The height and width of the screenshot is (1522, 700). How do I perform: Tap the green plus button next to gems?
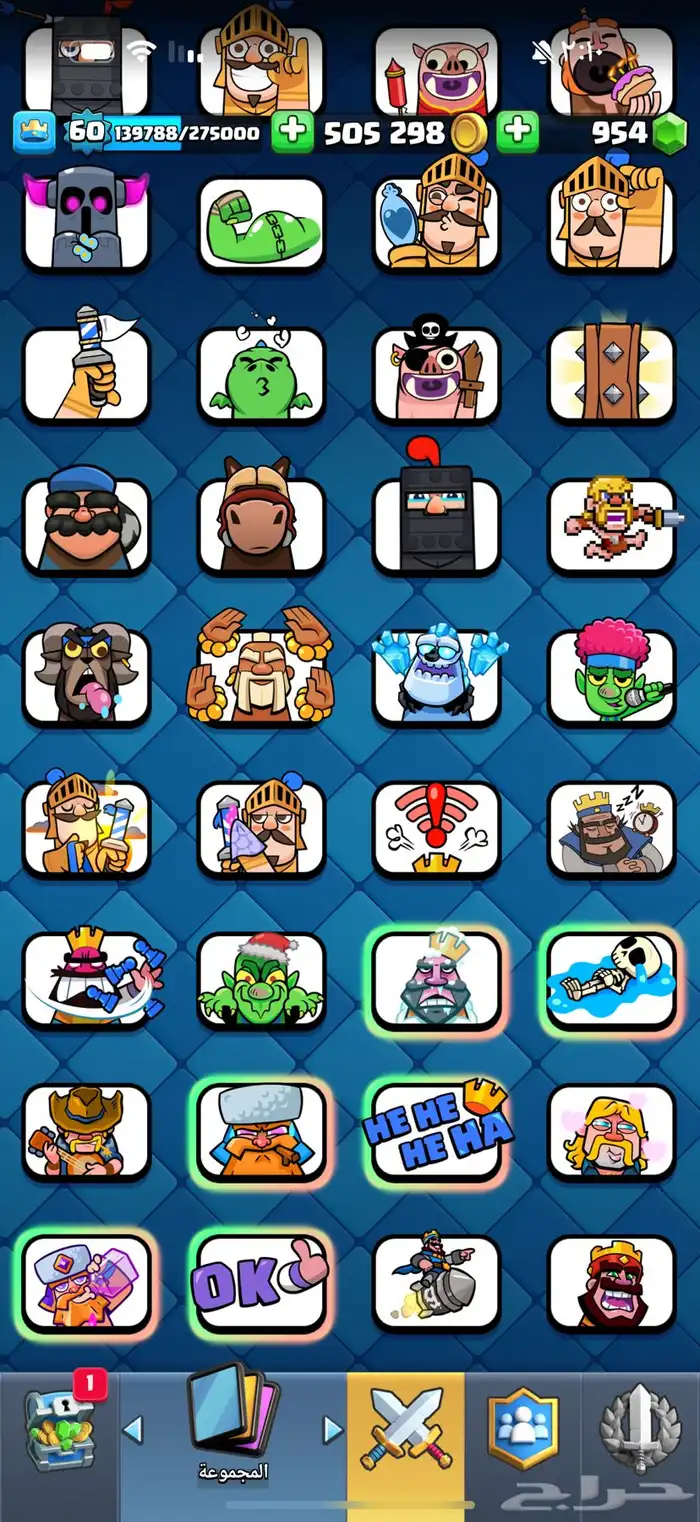pos(517,132)
